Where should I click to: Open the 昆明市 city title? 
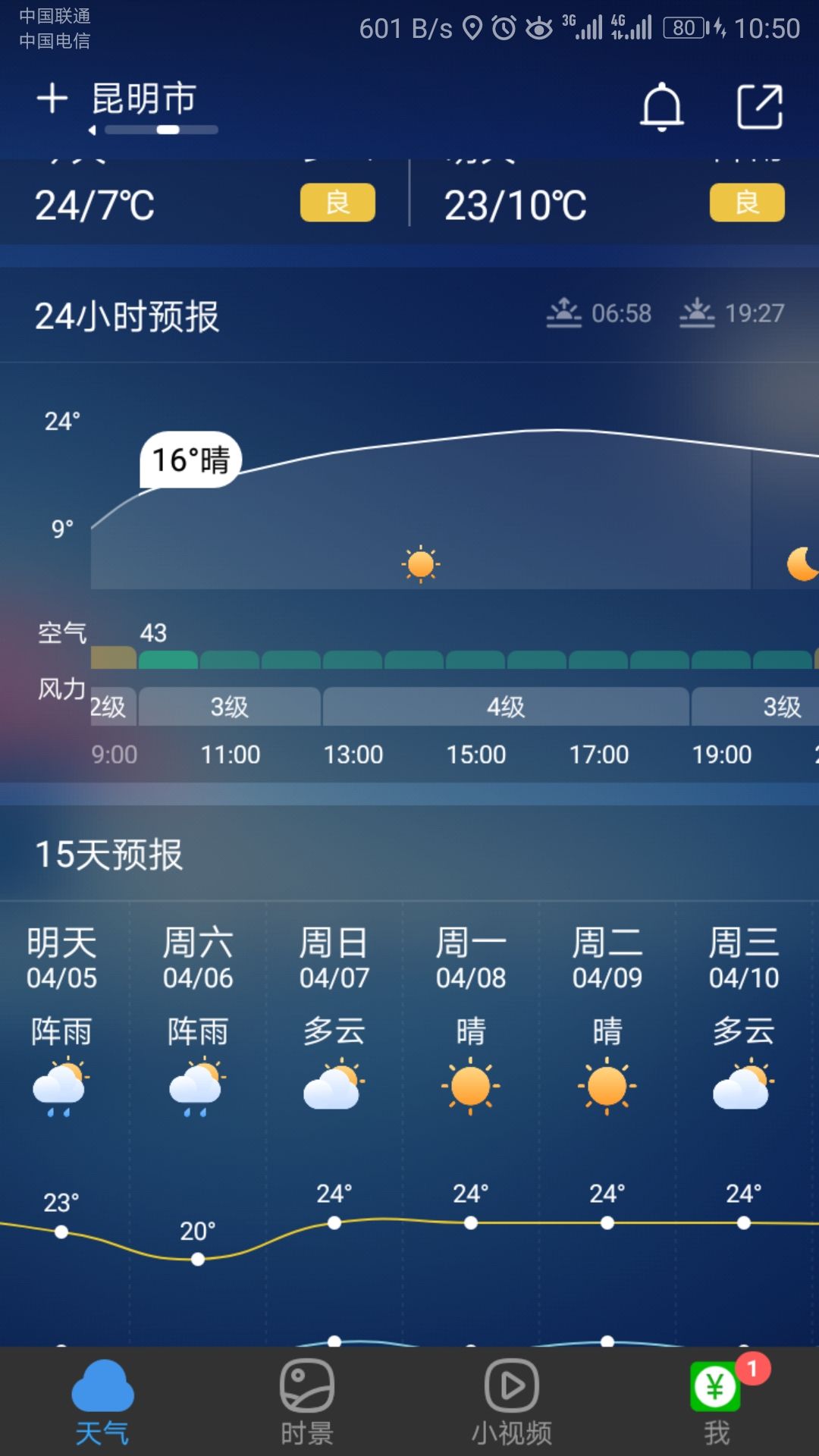(x=144, y=99)
